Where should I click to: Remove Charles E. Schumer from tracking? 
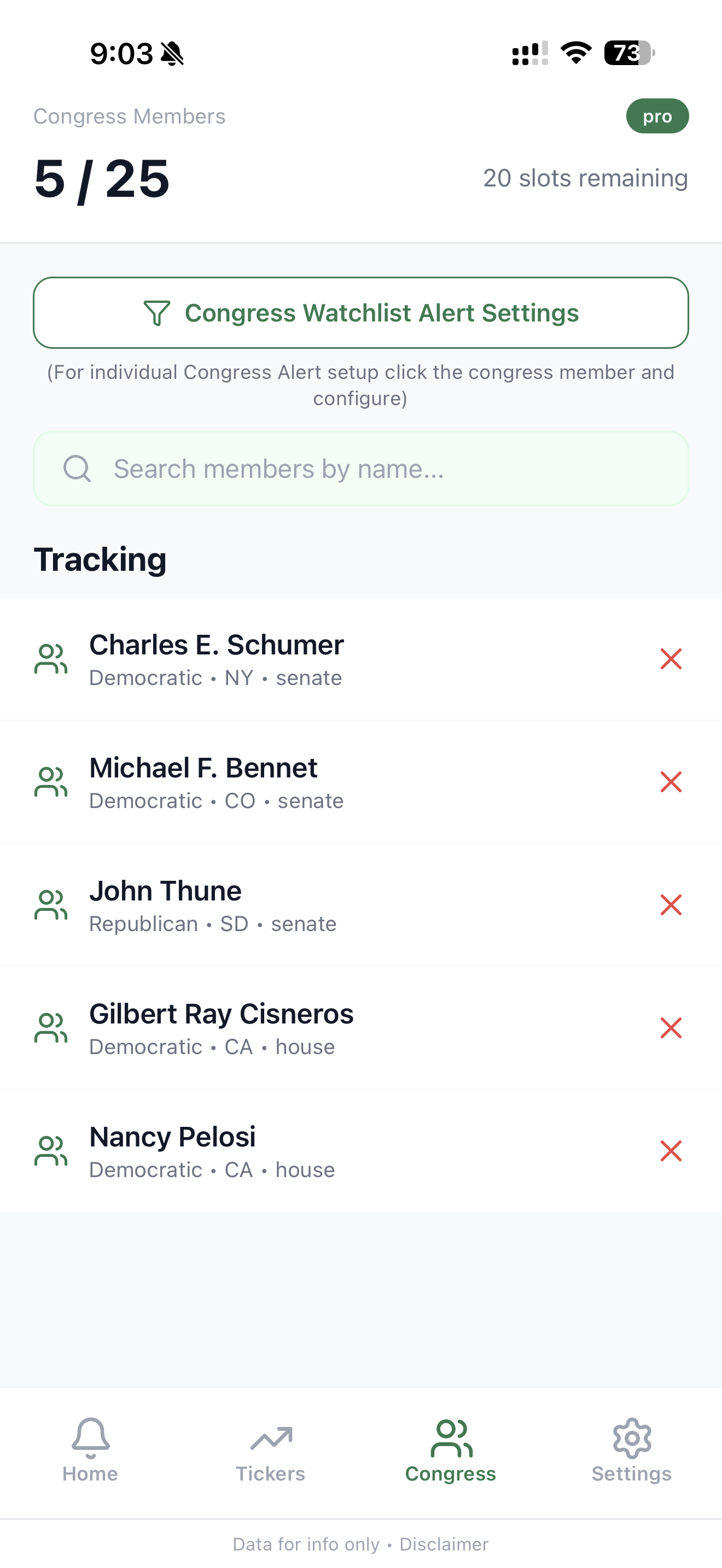672,659
